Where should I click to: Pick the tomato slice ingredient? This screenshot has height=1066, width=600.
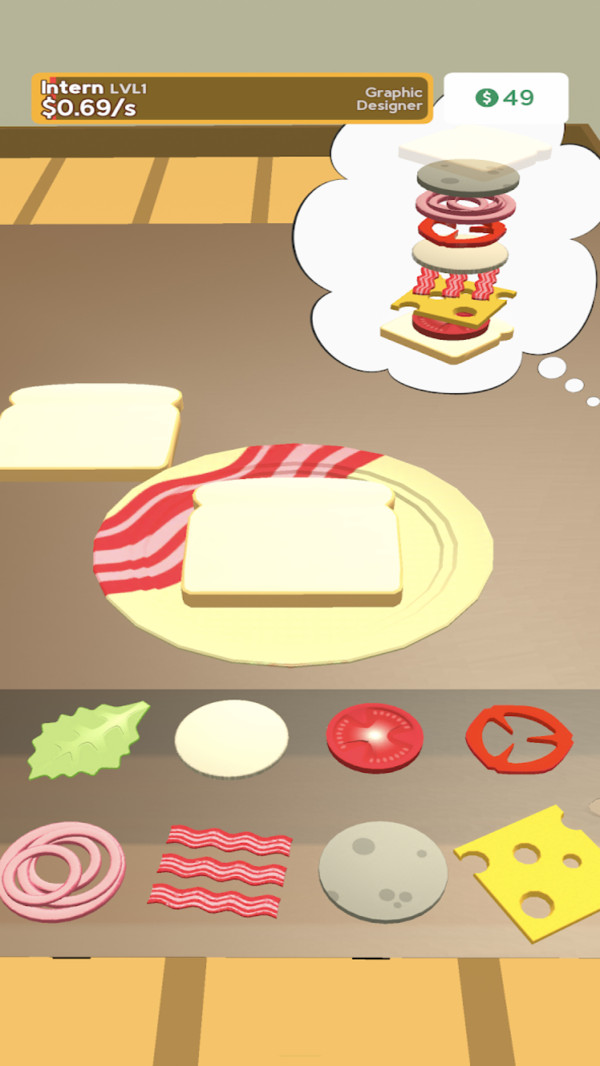click(374, 737)
